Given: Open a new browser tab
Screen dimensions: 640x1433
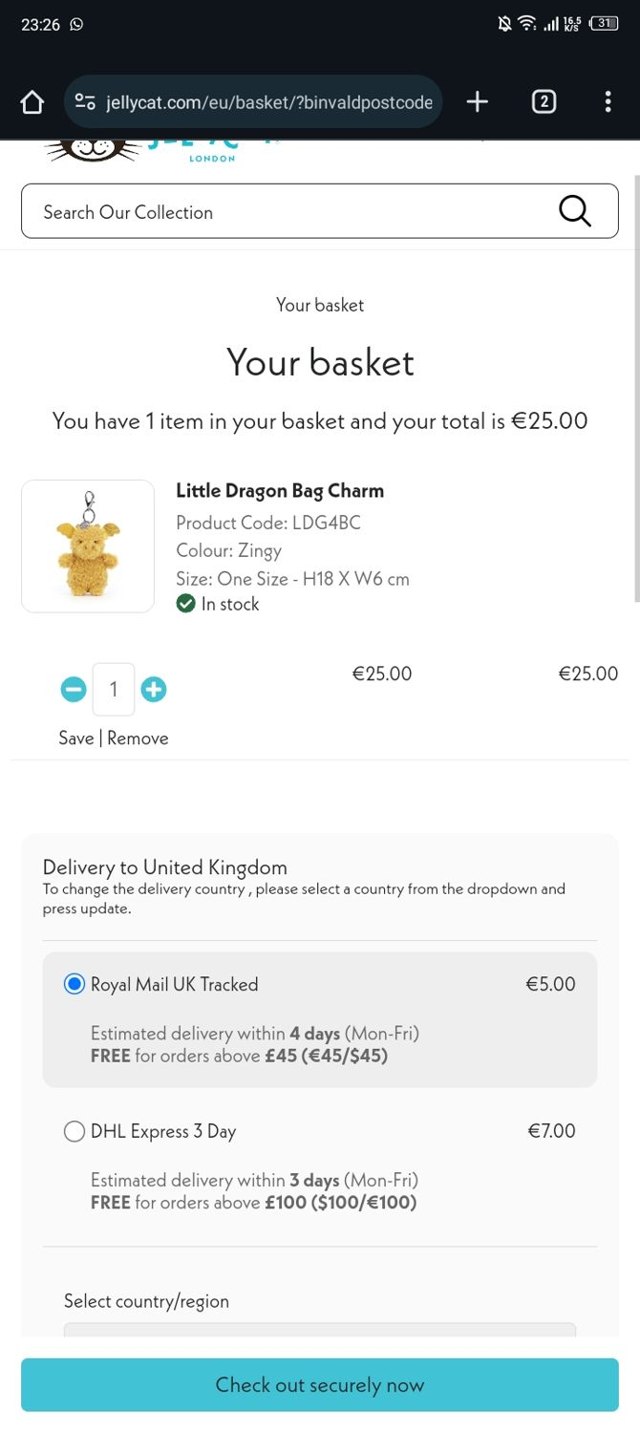Looking at the screenshot, I should coord(477,101).
